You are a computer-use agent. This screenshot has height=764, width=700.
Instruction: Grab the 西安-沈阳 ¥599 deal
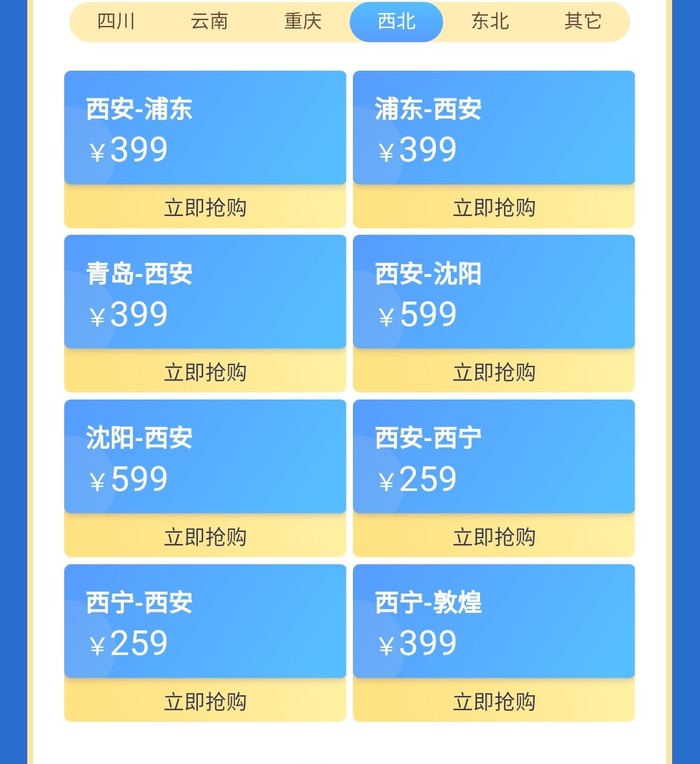tap(494, 372)
